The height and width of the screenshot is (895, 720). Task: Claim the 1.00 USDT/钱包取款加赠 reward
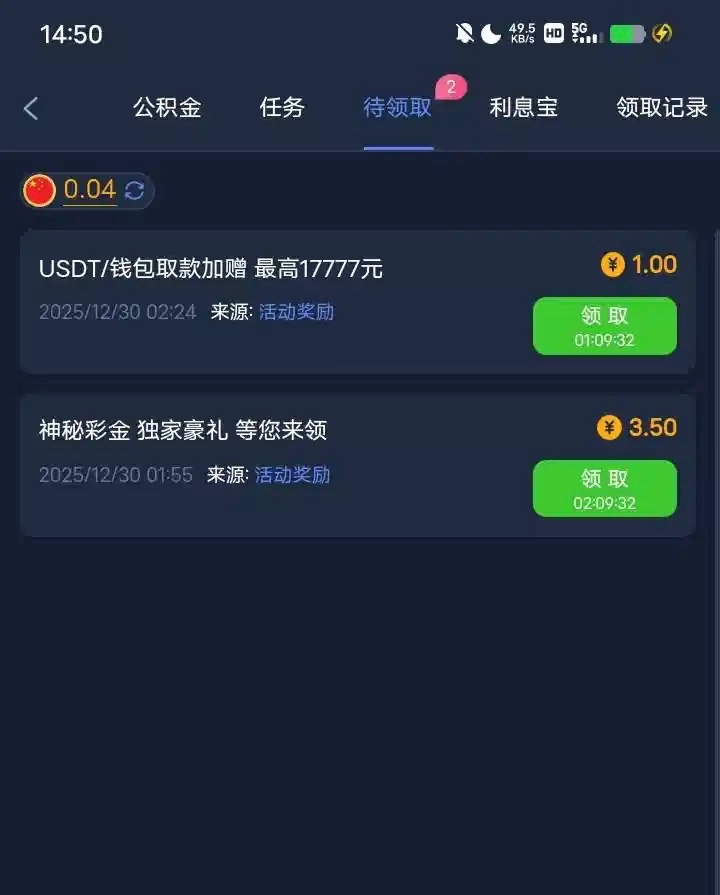click(604, 326)
